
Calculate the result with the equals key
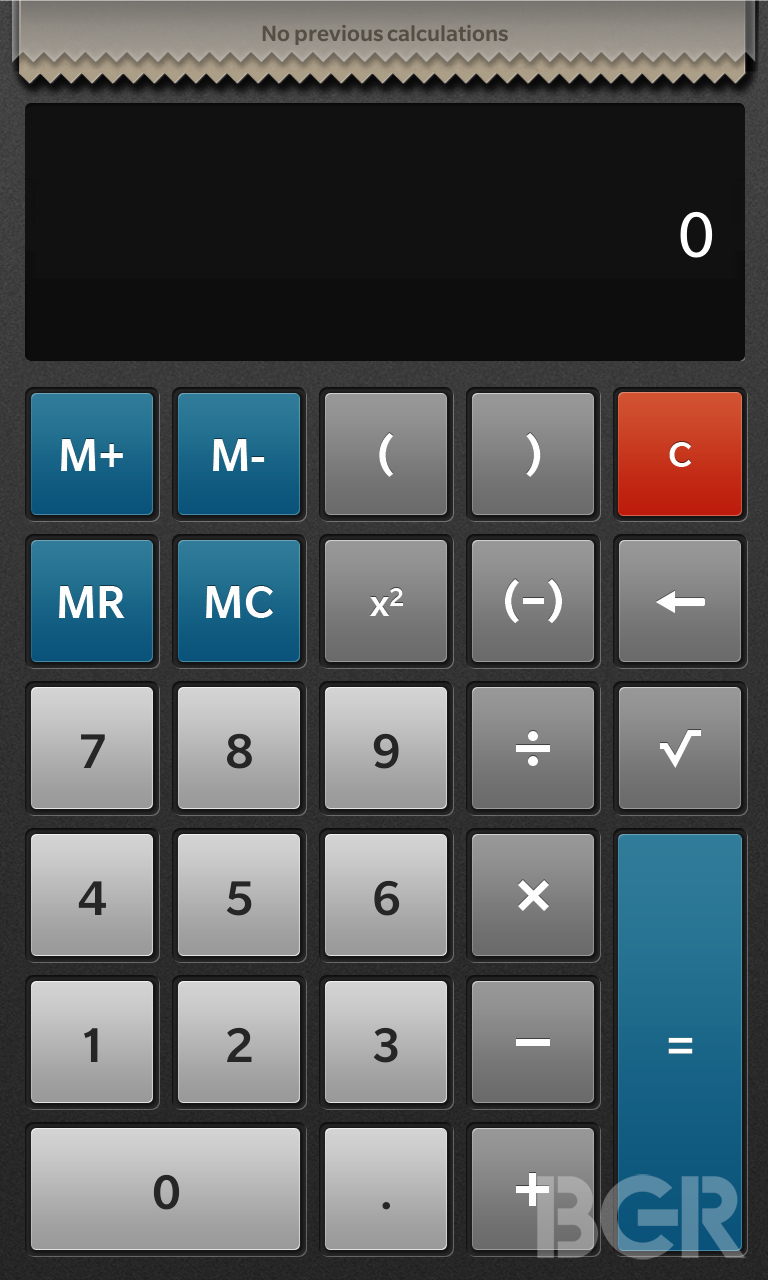(680, 1042)
